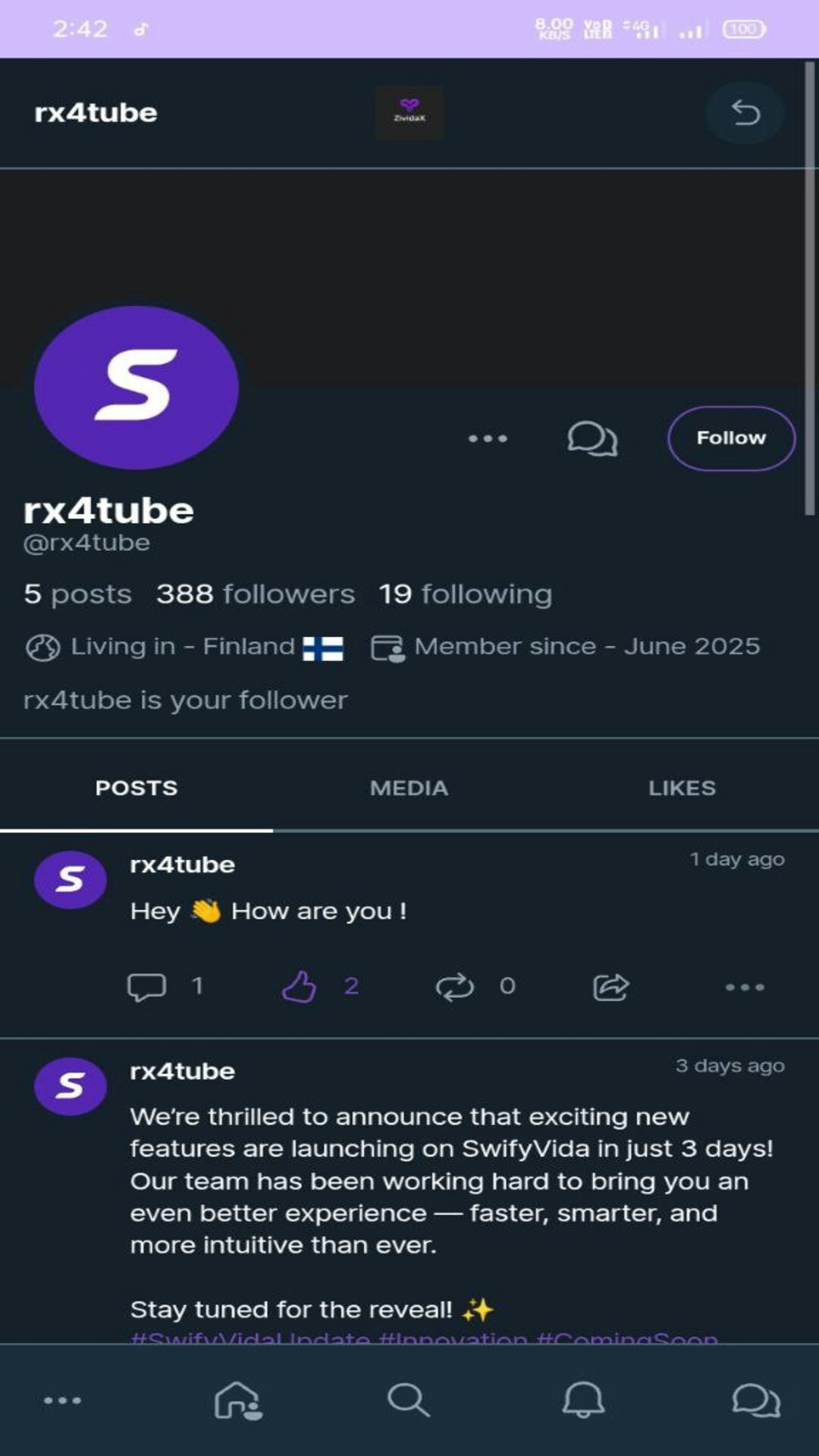Message rx4tube via the chat icon
The width and height of the screenshot is (819, 1456).
point(592,438)
